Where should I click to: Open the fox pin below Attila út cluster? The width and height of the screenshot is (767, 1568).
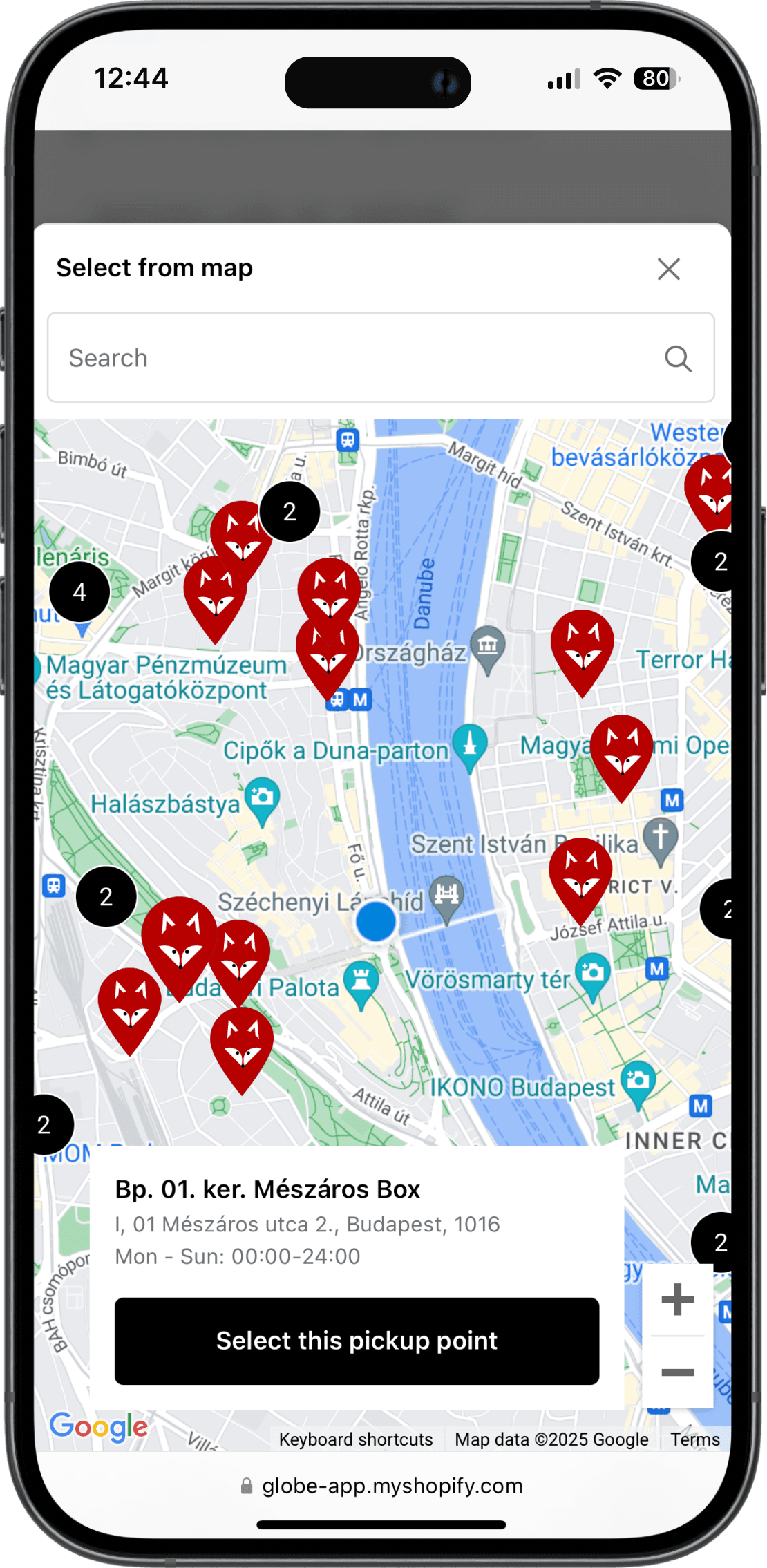(x=241, y=1043)
